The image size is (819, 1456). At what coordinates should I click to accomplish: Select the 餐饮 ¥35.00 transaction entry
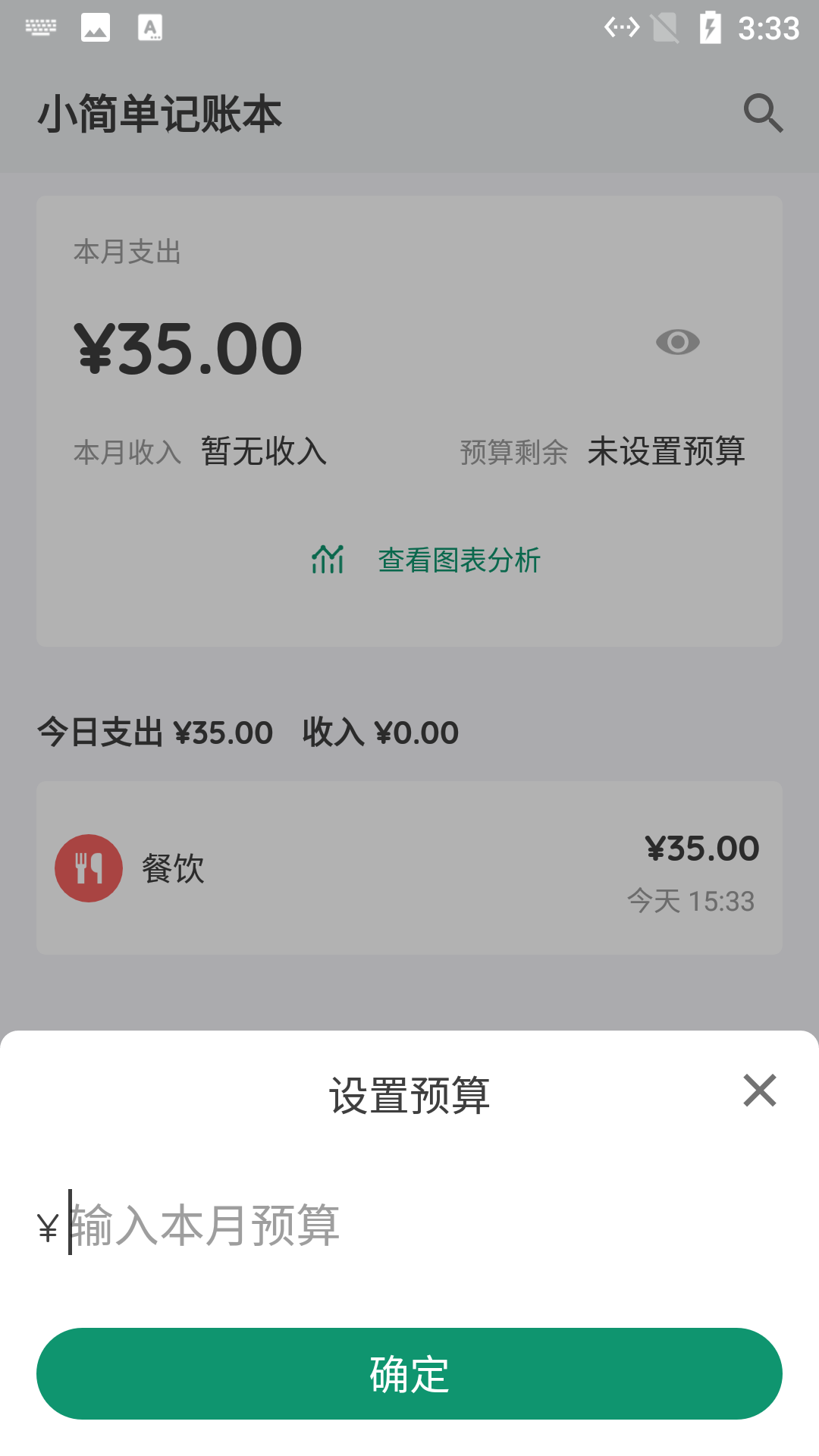409,868
